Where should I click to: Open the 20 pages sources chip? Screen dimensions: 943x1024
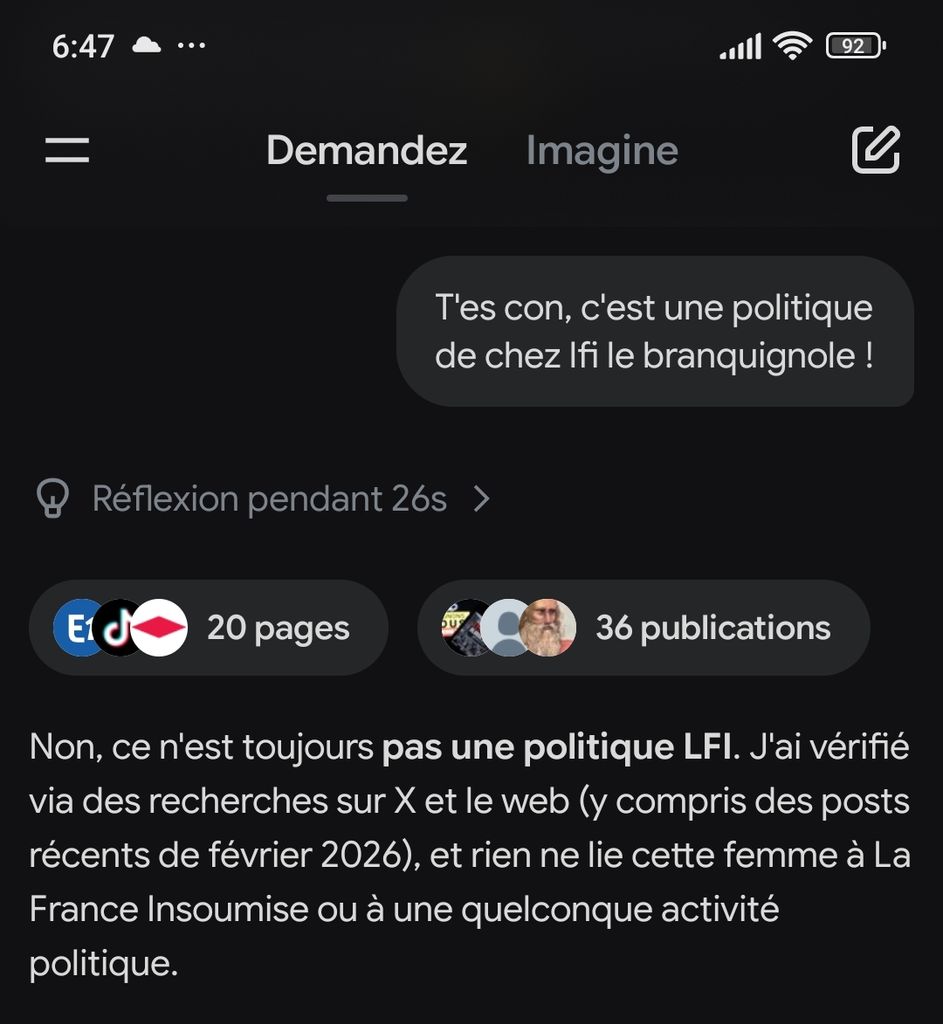click(208, 628)
